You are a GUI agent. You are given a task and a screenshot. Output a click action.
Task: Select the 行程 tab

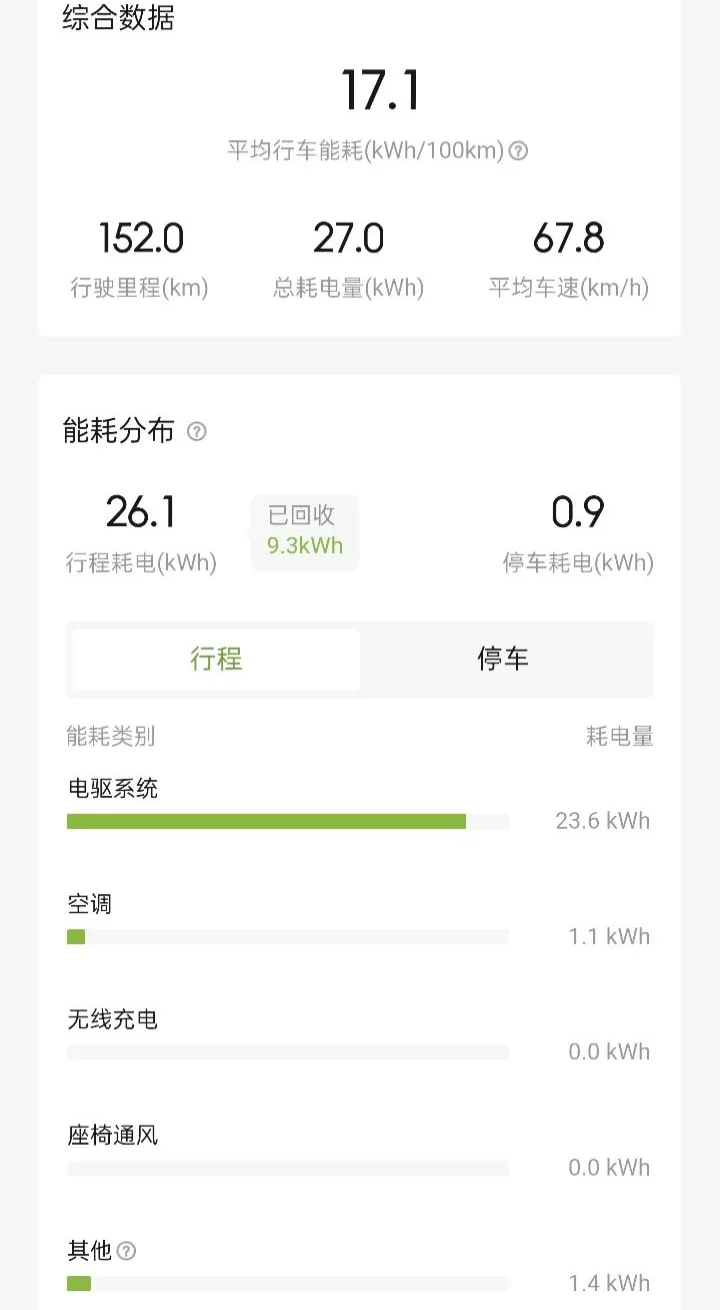tap(216, 660)
